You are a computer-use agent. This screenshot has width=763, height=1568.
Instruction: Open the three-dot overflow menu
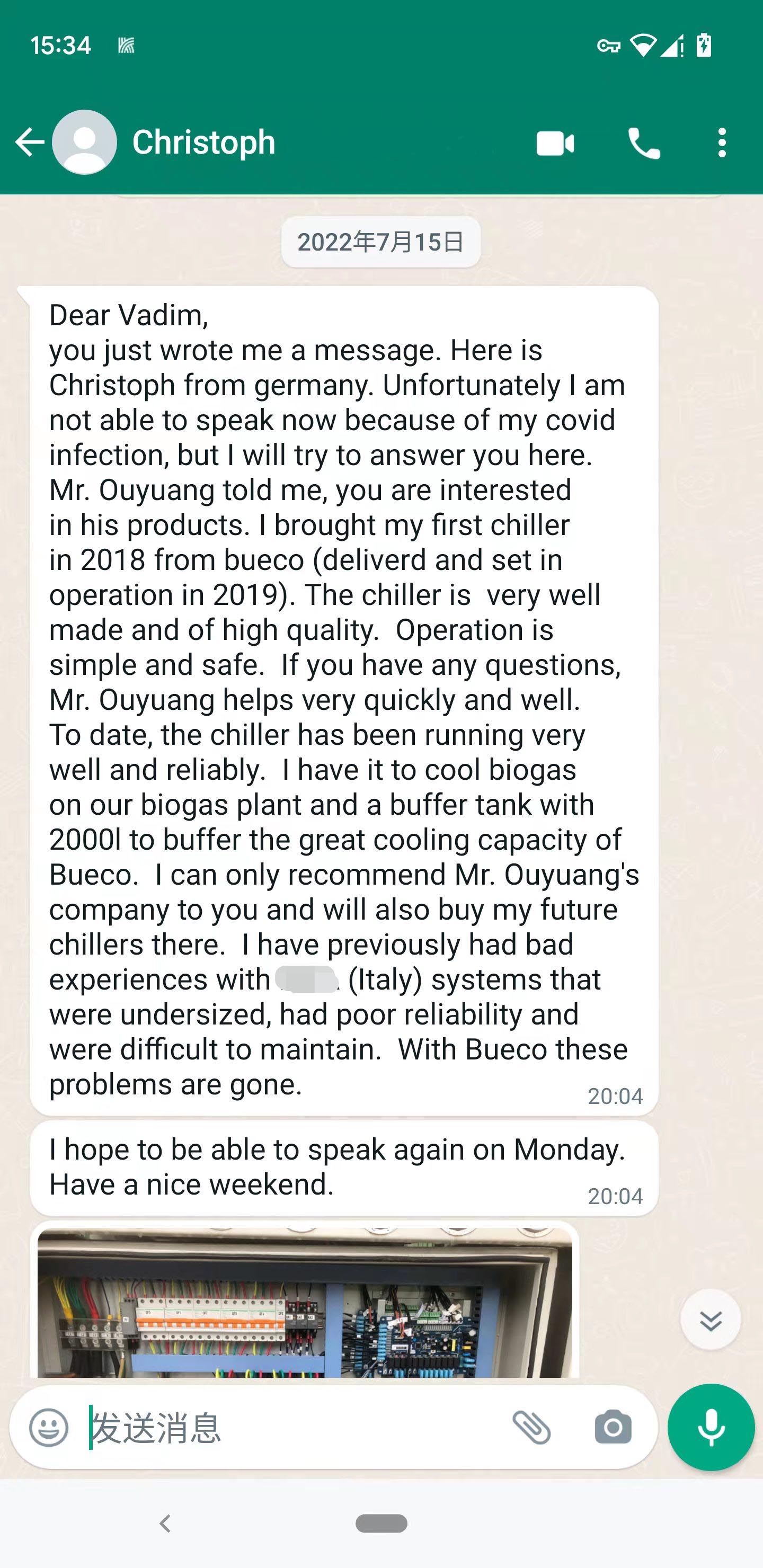[x=722, y=143]
